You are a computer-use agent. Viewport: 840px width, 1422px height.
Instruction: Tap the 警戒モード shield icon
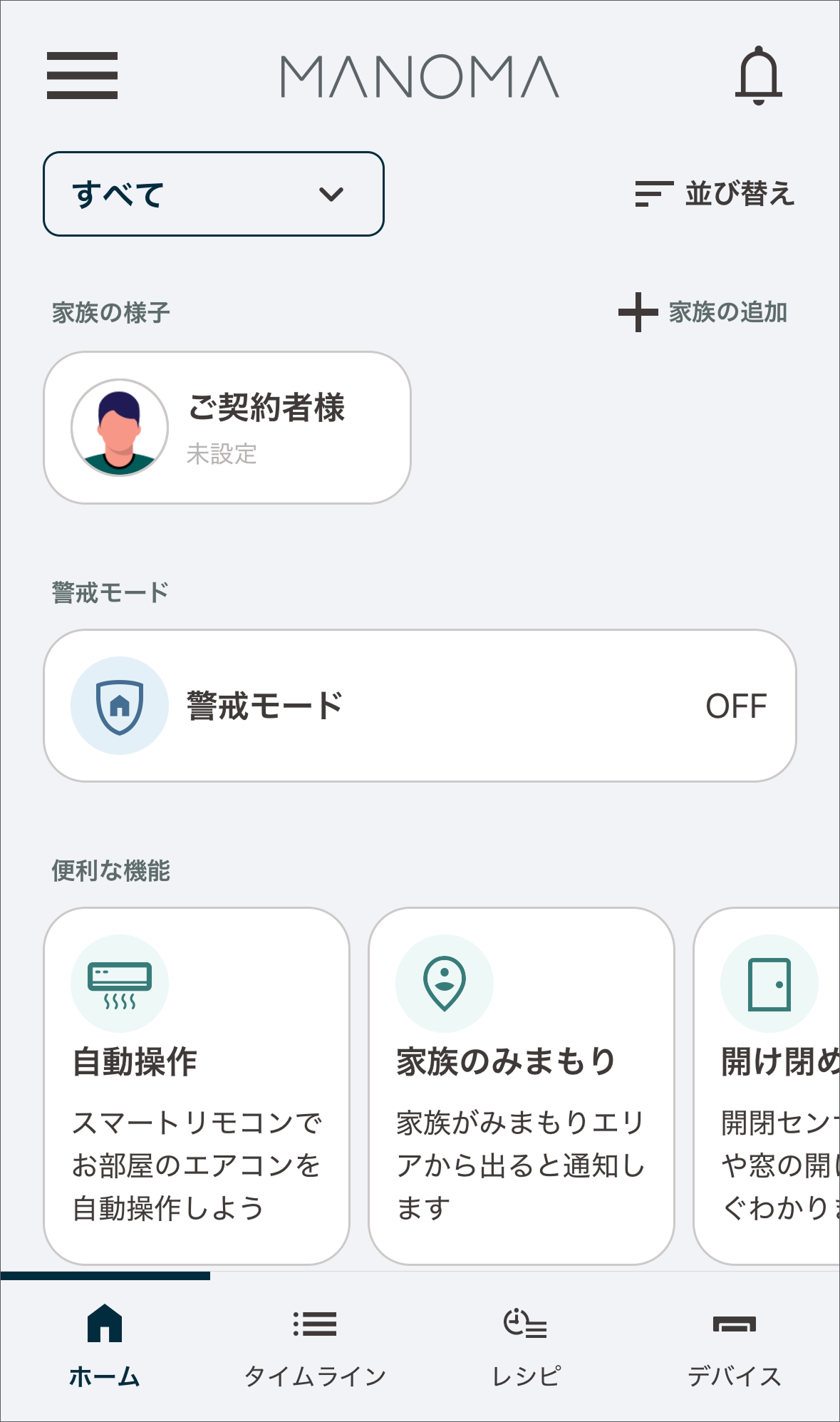(x=120, y=705)
